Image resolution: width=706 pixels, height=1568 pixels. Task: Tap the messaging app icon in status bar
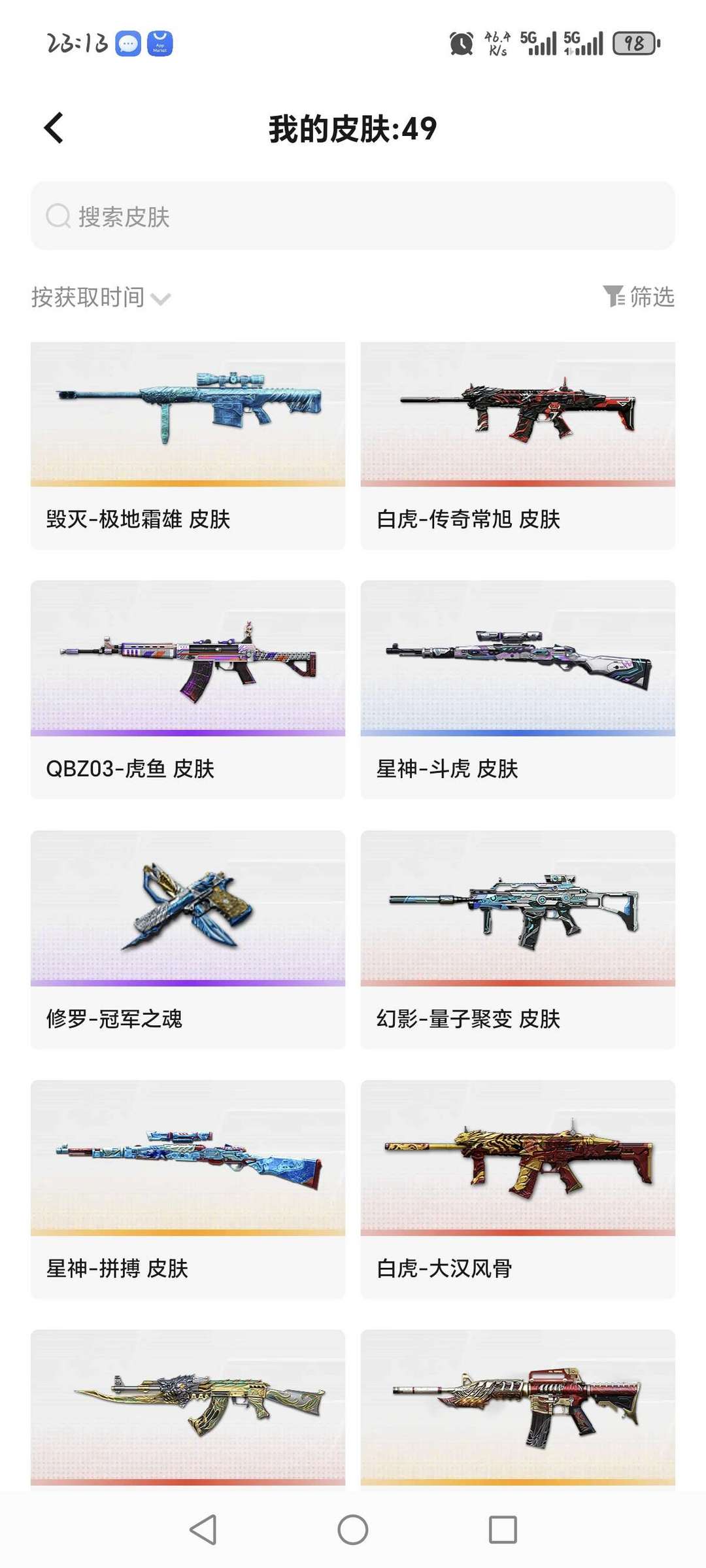(128, 44)
